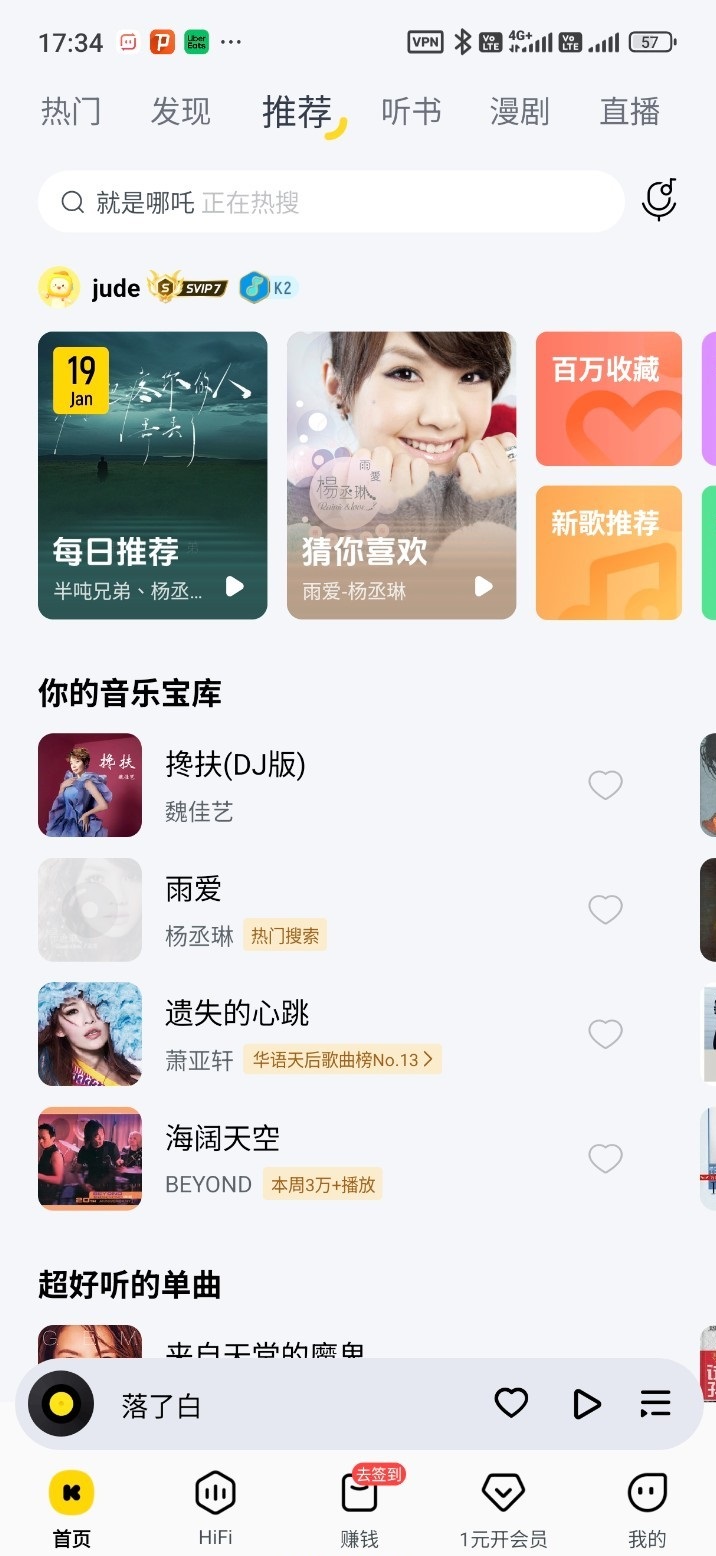Switch to the 直播 top tab
The width and height of the screenshot is (716, 1556).
point(629,112)
